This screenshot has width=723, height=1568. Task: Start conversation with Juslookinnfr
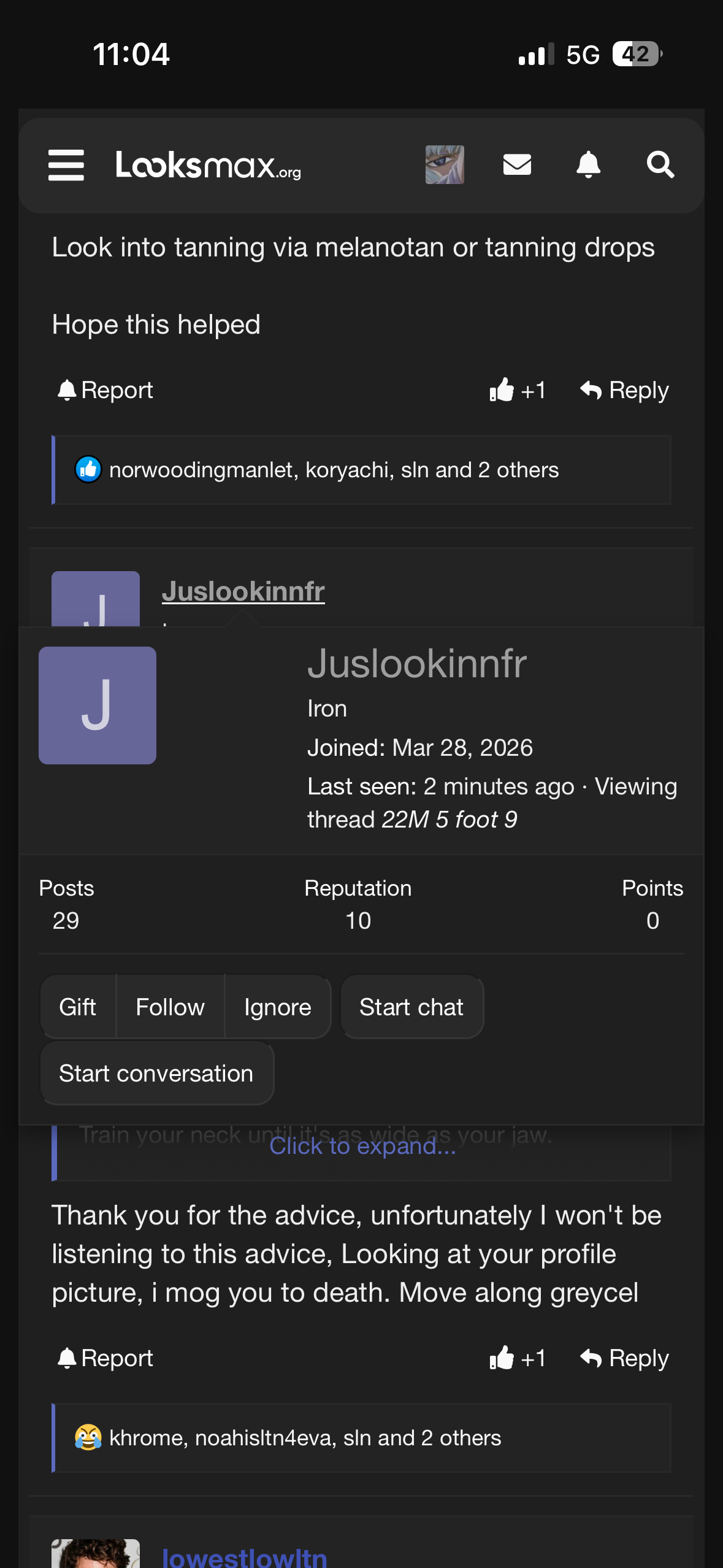[156, 1074]
